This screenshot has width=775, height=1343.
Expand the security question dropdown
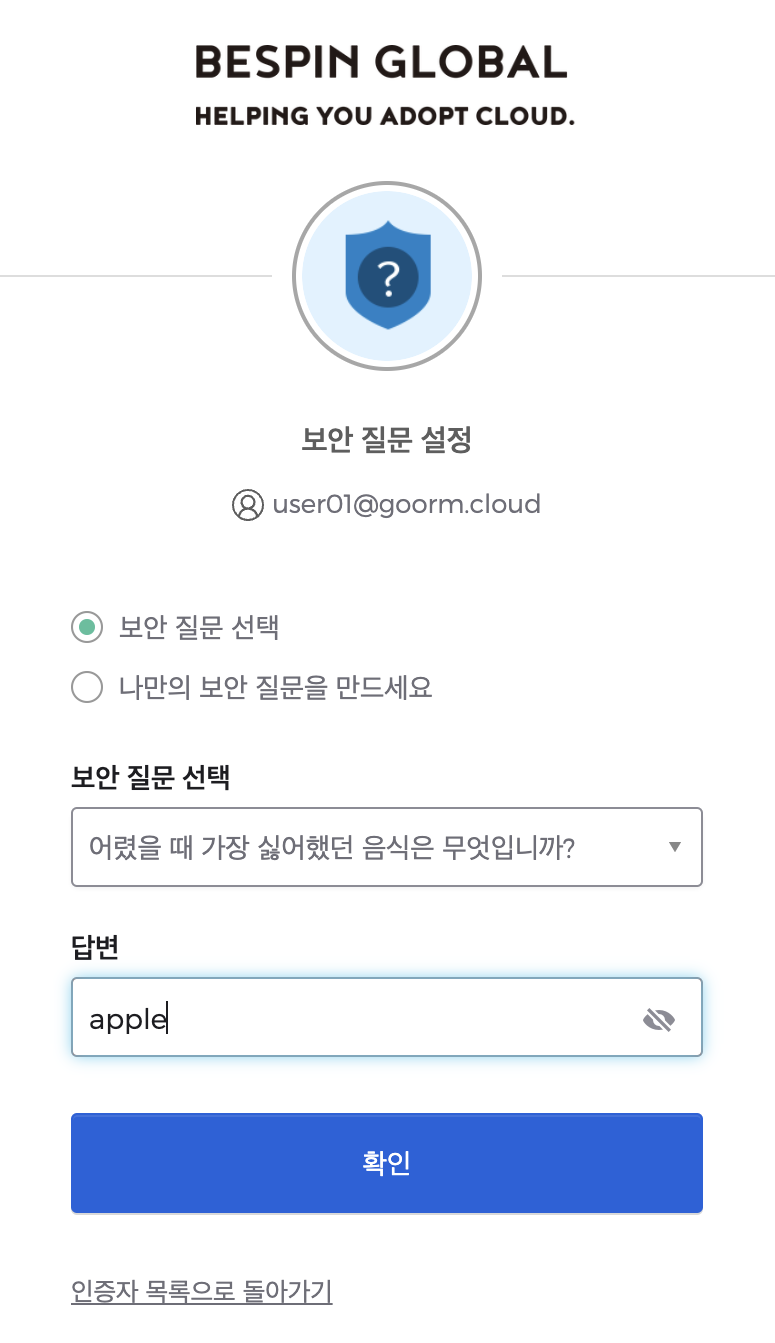(x=386, y=847)
